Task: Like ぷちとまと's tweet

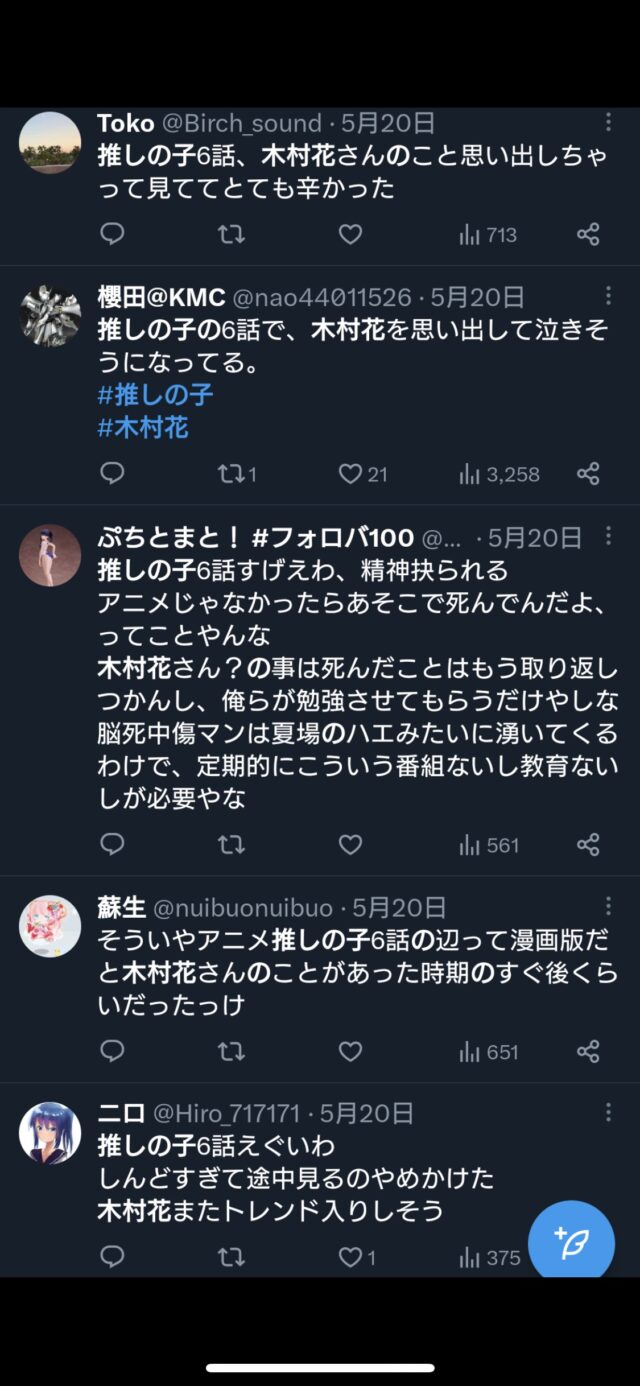Action: click(x=349, y=845)
